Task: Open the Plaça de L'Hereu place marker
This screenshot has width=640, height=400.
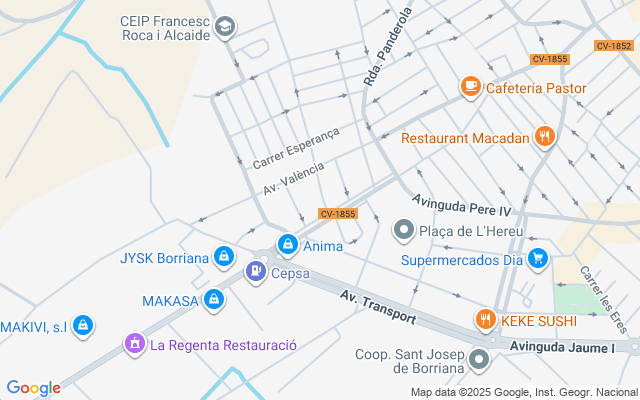Action: click(404, 231)
